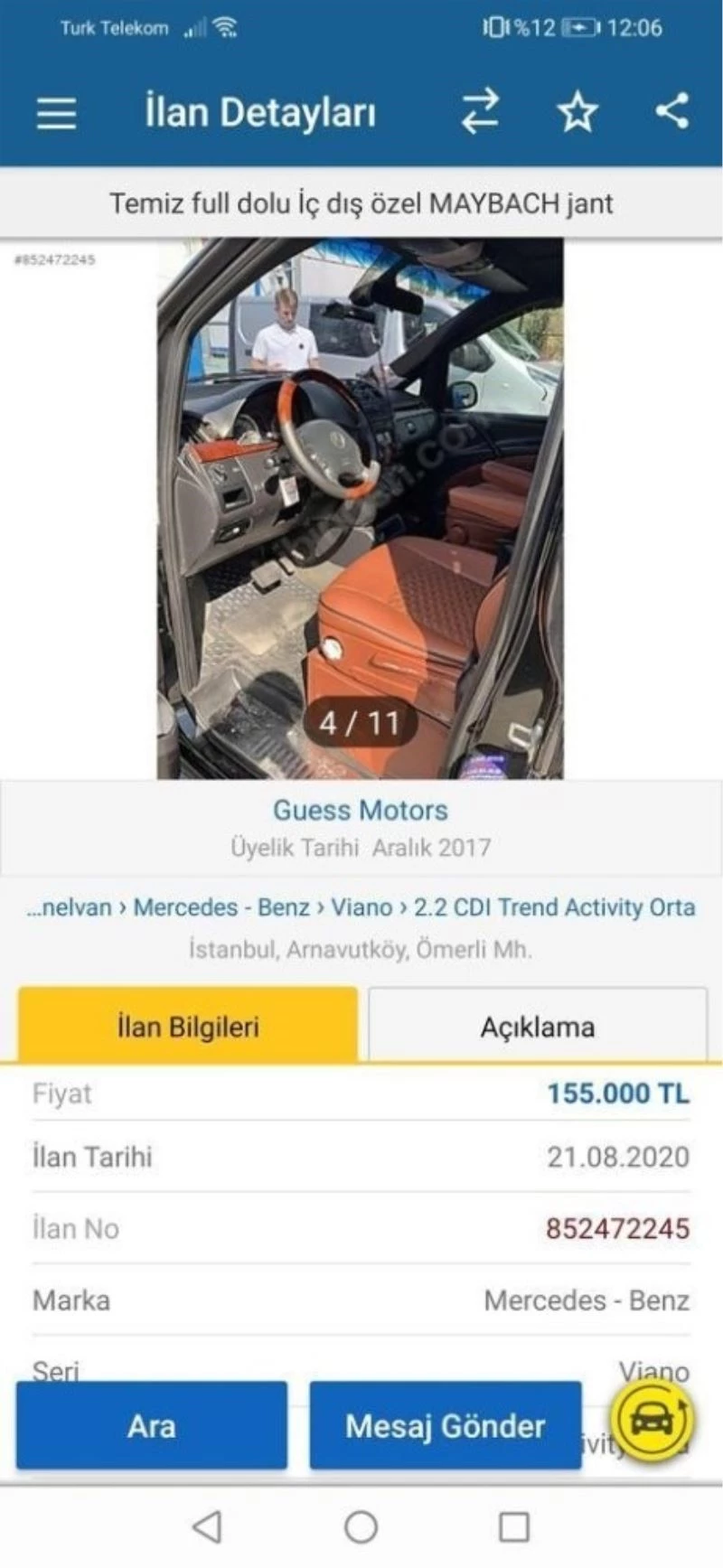
Task: Open the car interior photo
Action: [360, 508]
